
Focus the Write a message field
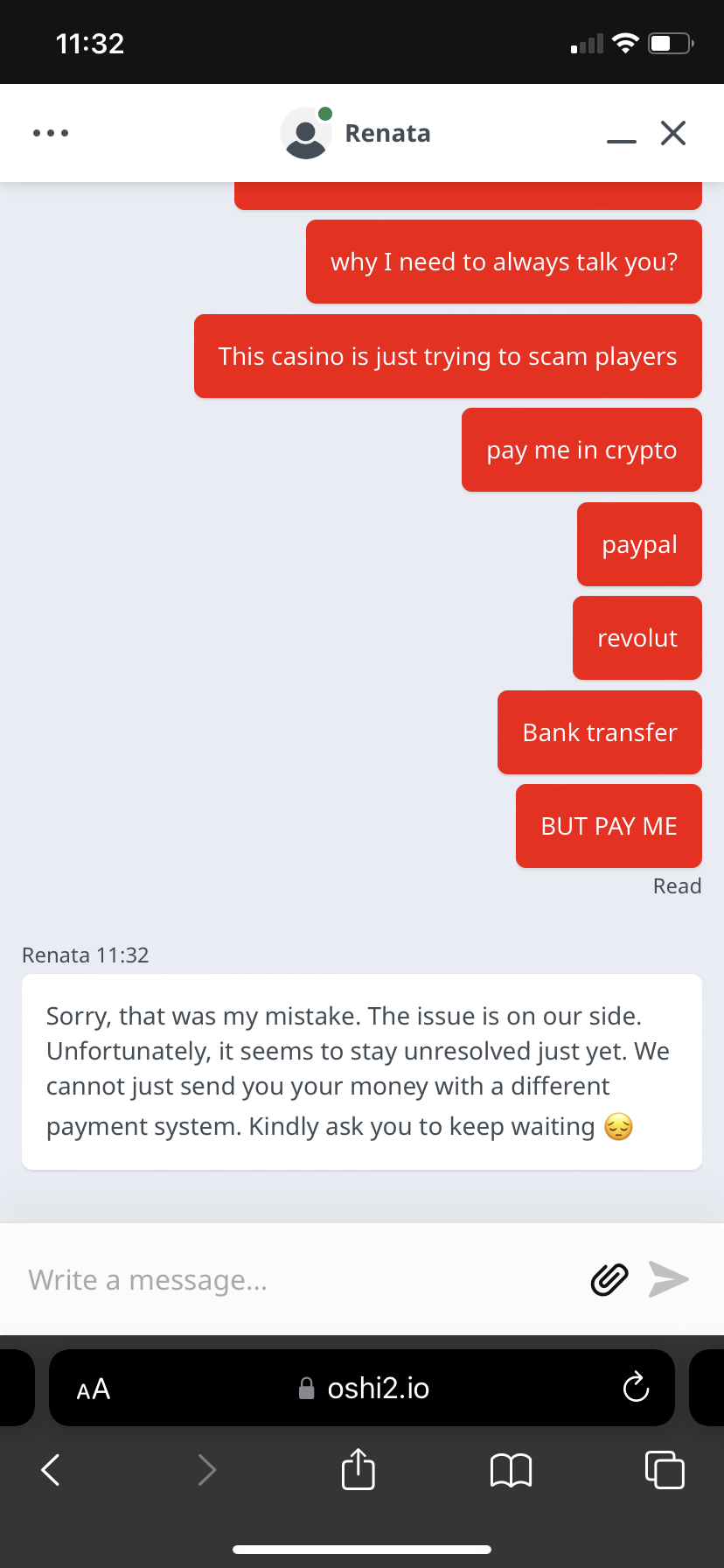pos(297,1280)
